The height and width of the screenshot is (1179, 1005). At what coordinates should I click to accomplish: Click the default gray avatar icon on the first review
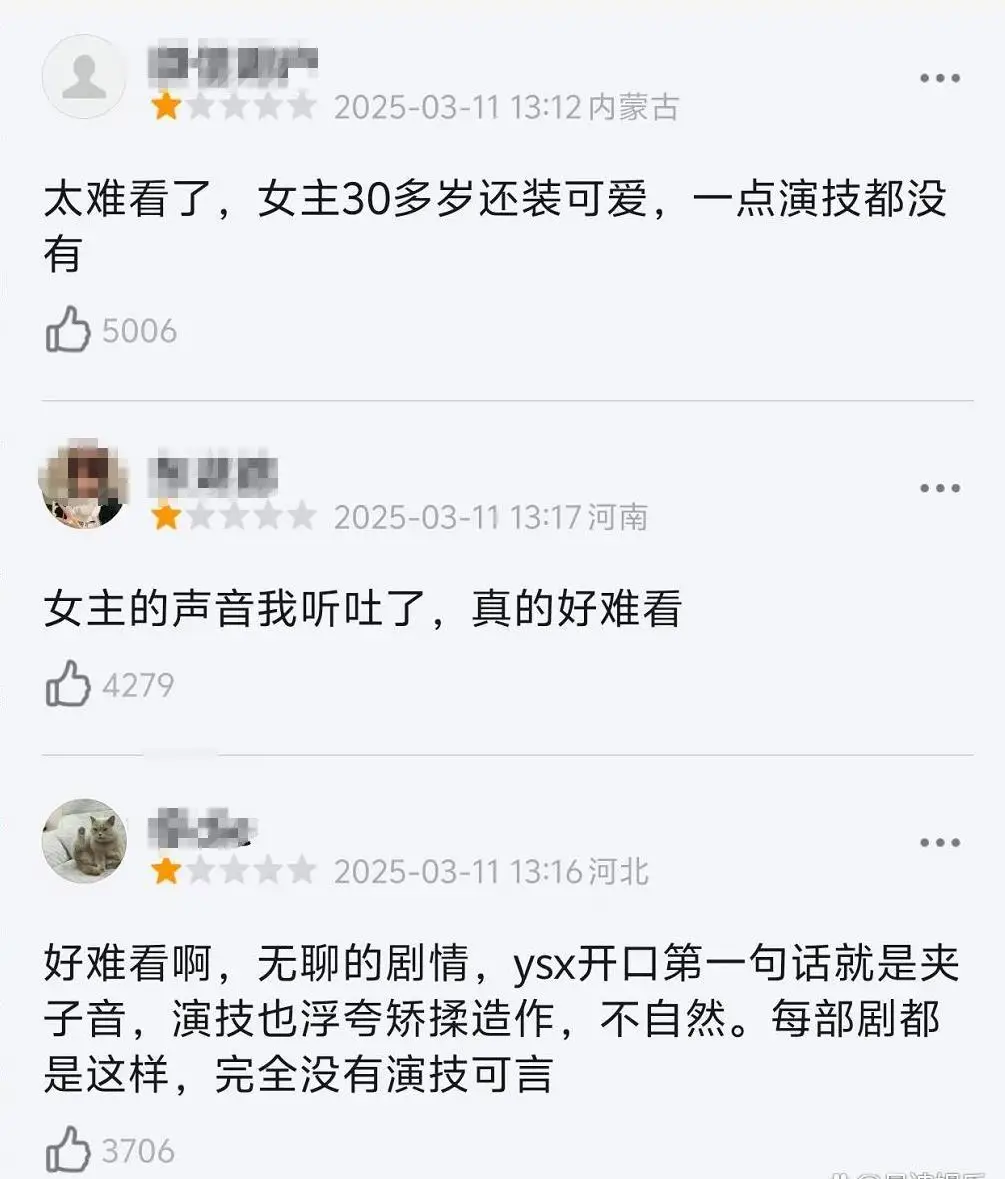point(84,77)
